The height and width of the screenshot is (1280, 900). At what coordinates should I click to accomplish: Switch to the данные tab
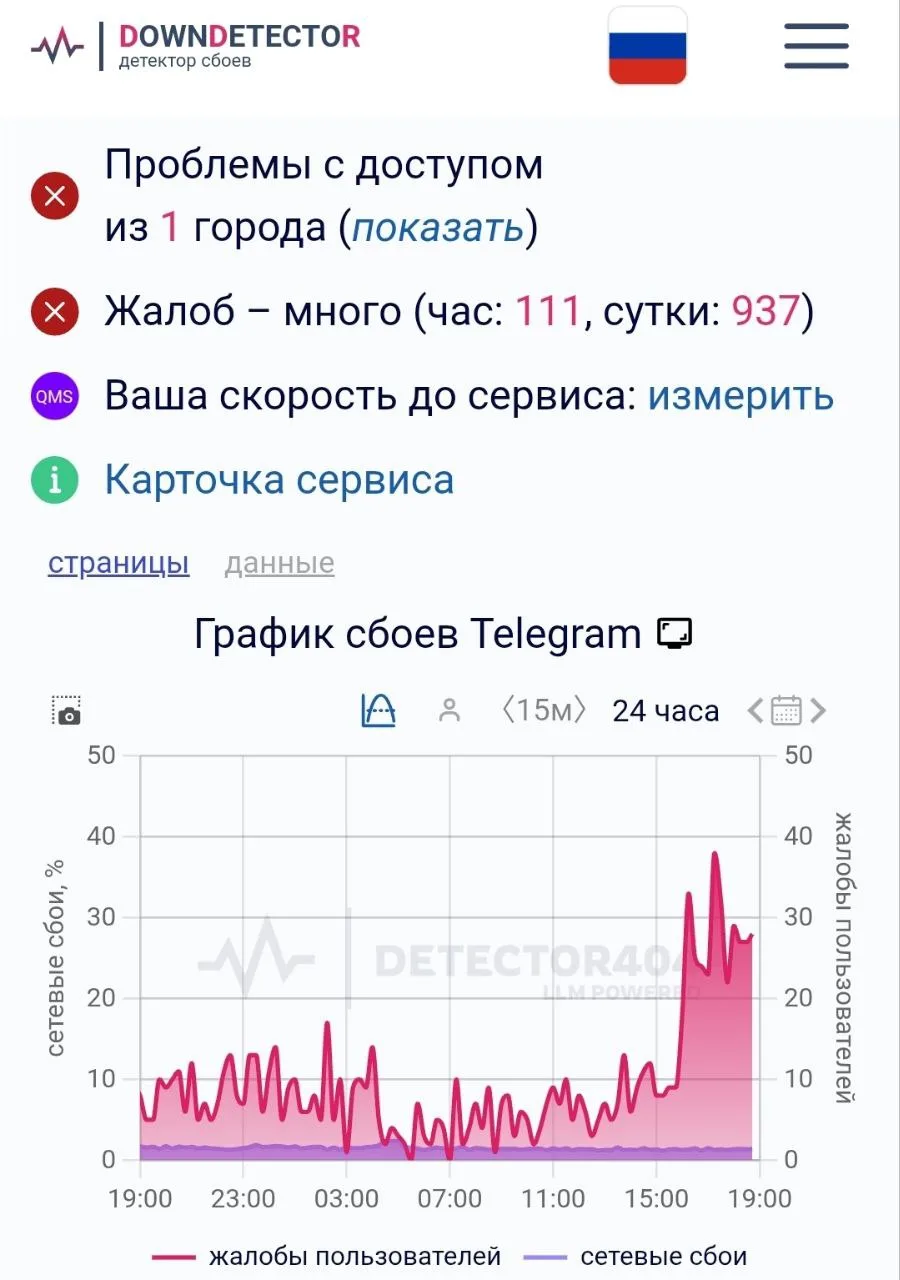[279, 563]
